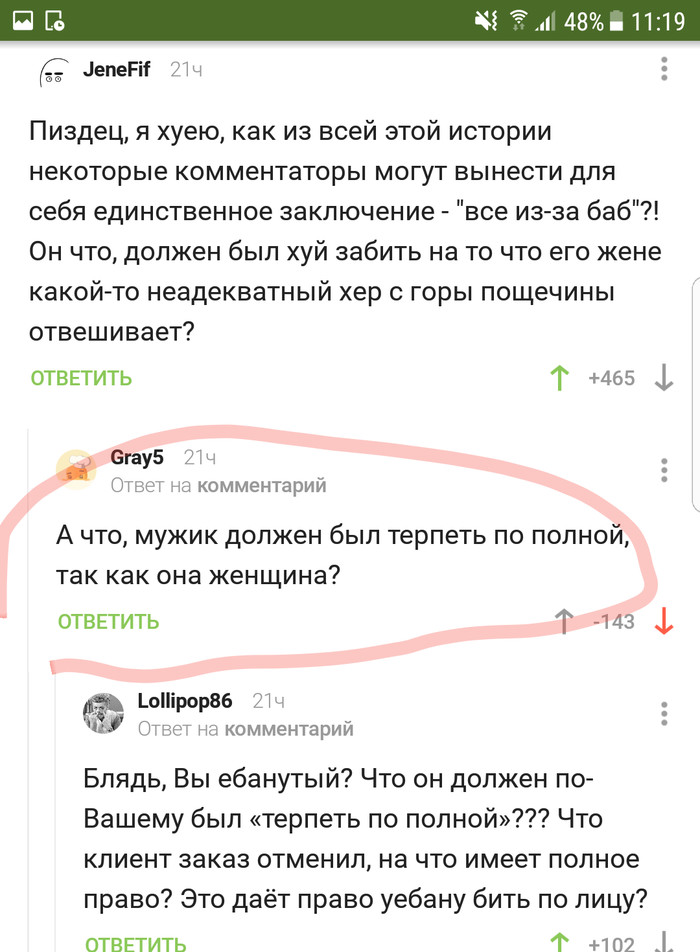The height and width of the screenshot is (952, 700).
Task: Reply to JeneFif's comment
Action: click(x=81, y=378)
